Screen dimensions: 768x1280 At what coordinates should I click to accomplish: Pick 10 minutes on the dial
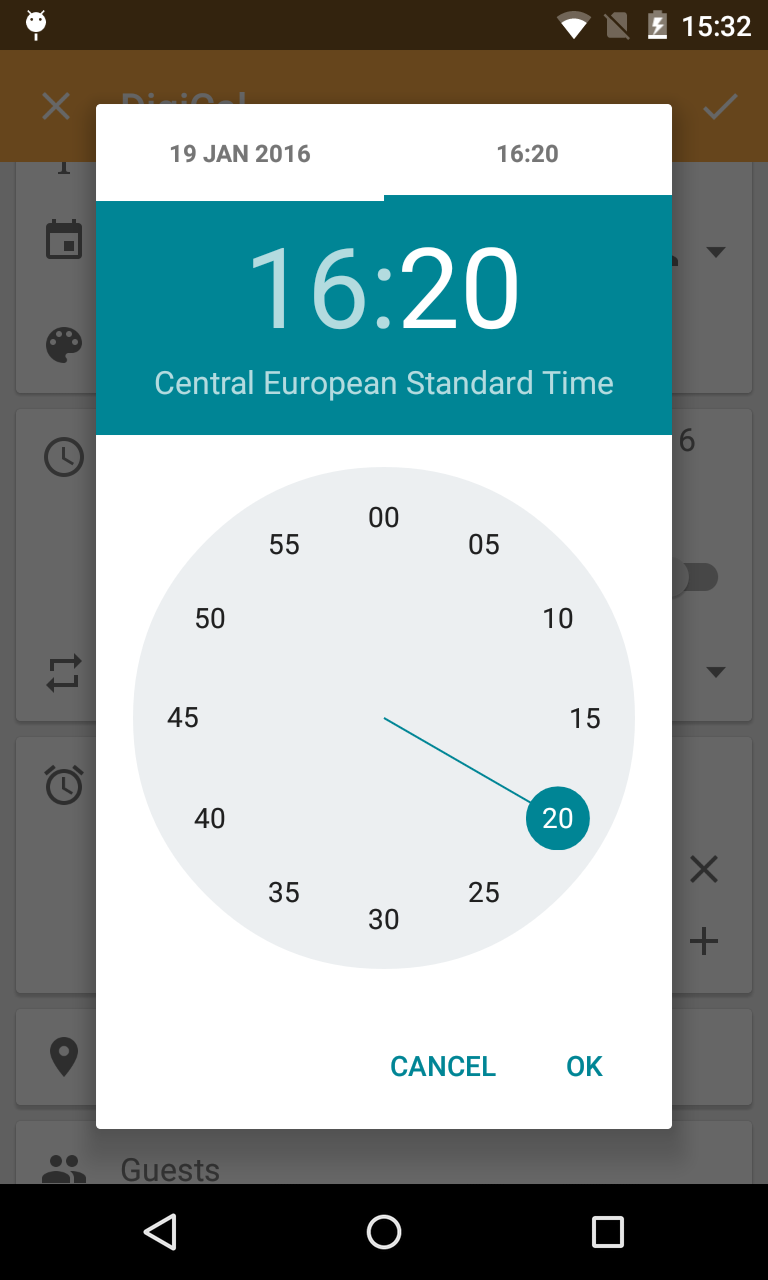point(558,618)
